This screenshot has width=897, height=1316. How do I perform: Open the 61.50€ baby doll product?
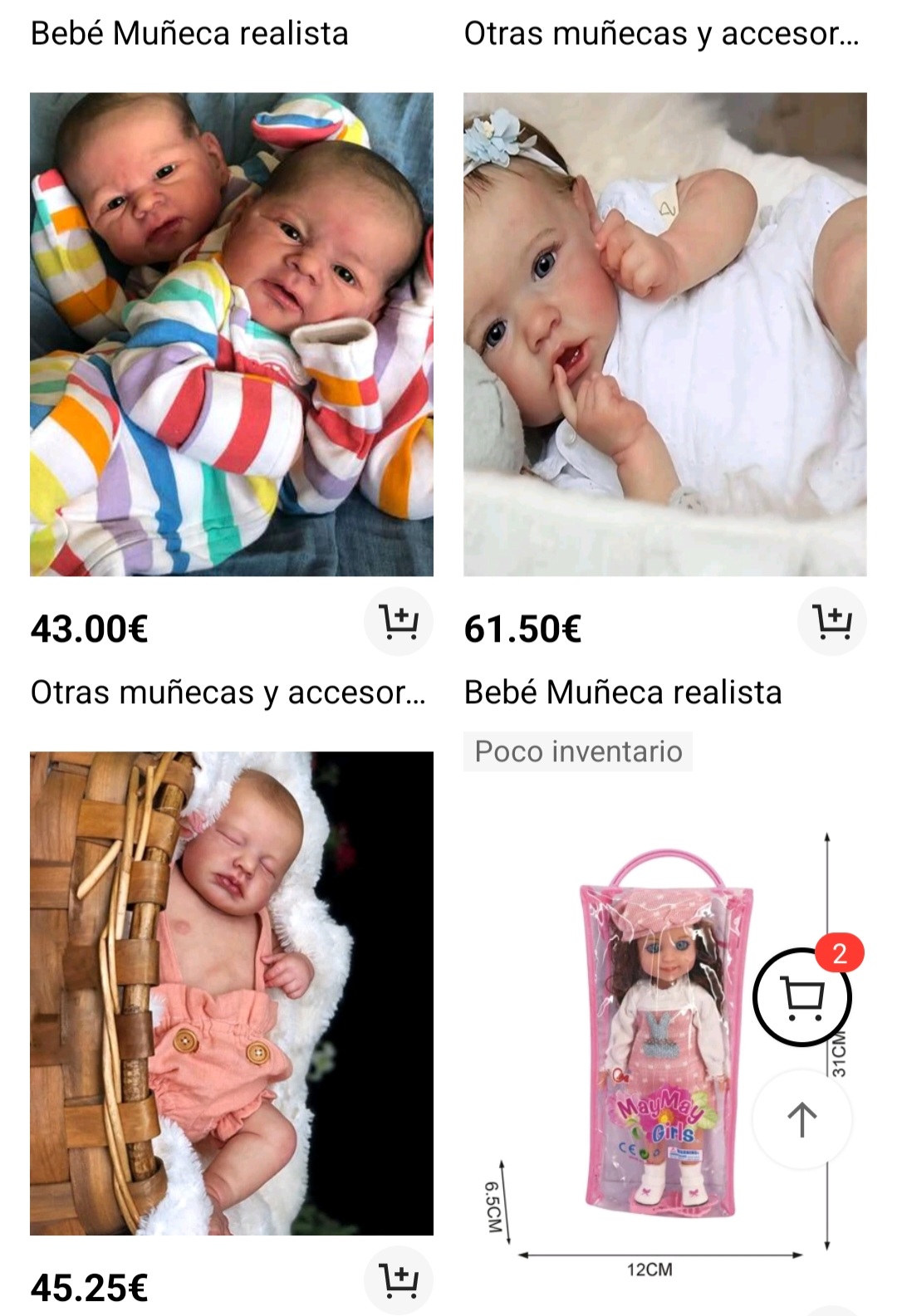click(x=664, y=334)
